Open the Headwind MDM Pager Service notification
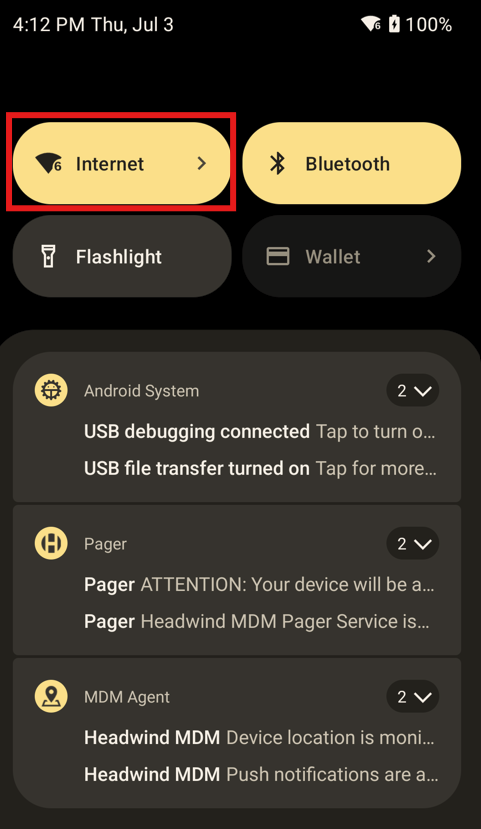 click(260, 621)
